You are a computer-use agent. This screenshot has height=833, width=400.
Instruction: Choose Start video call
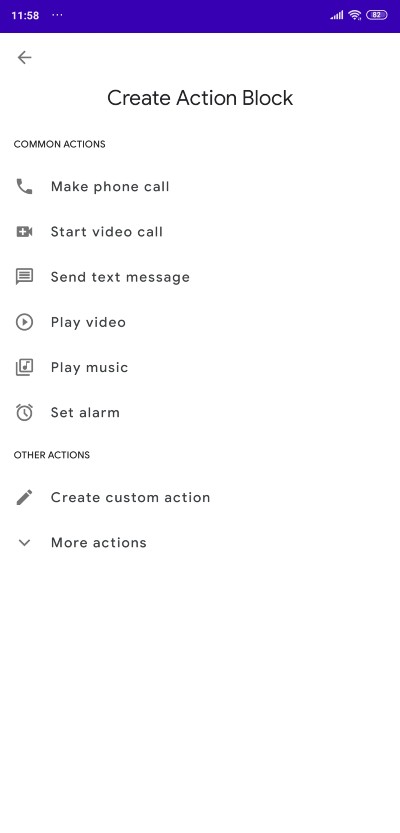200,232
